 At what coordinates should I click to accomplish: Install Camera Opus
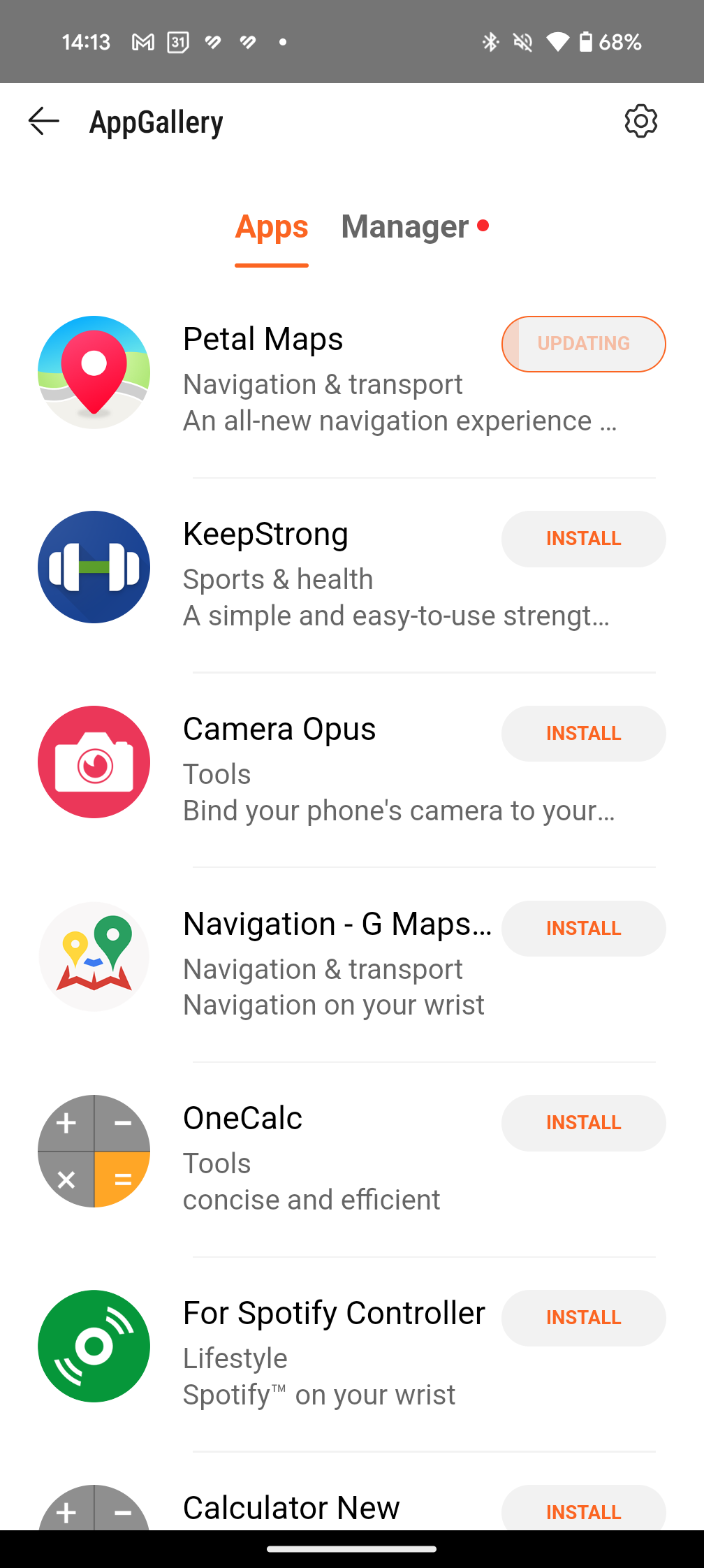pyautogui.click(x=583, y=734)
